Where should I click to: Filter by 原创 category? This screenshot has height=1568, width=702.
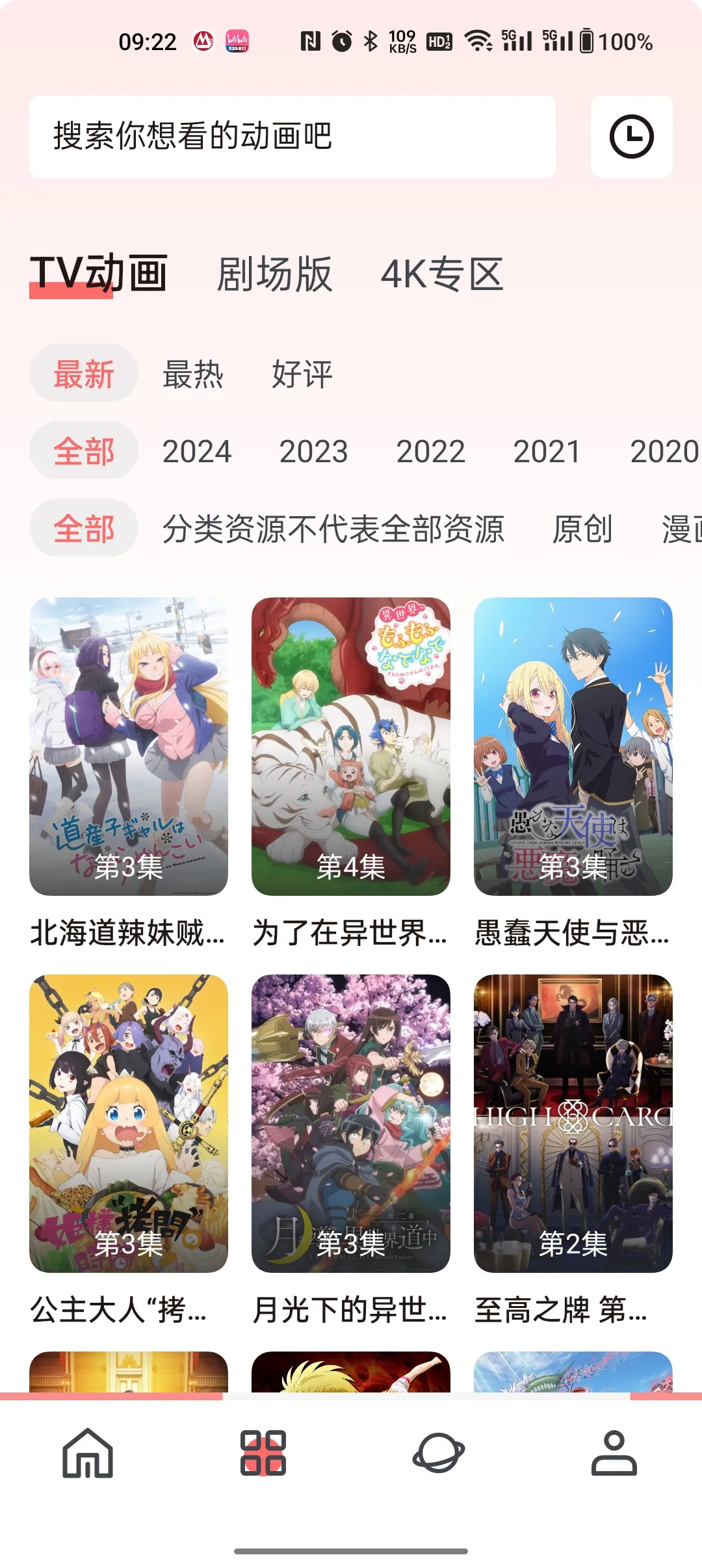[582, 529]
